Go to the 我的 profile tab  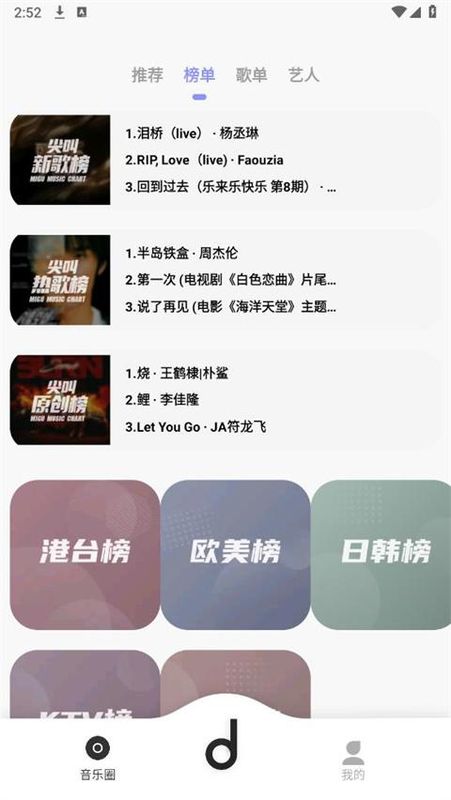pos(353,760)
